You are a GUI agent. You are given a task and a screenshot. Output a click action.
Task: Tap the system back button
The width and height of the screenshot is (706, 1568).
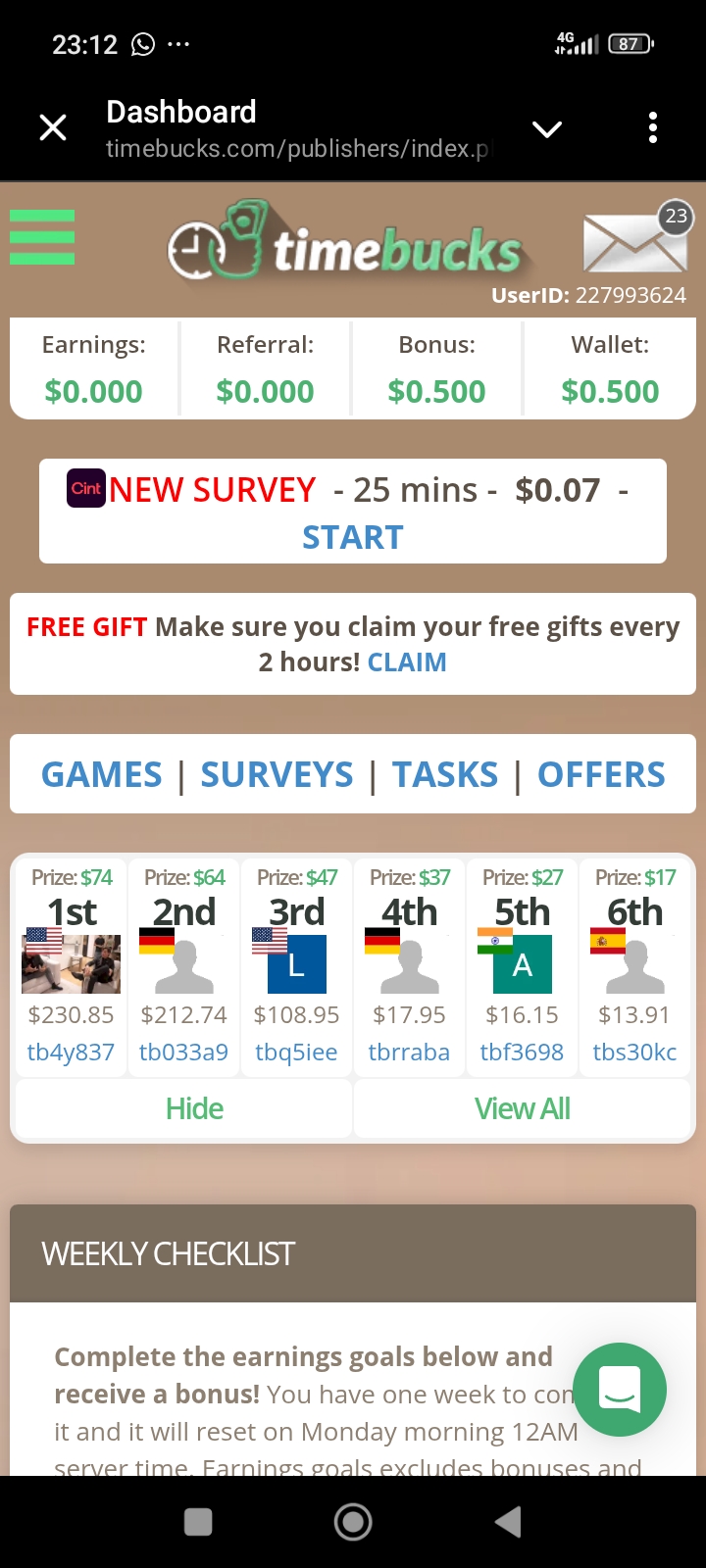508,1522
